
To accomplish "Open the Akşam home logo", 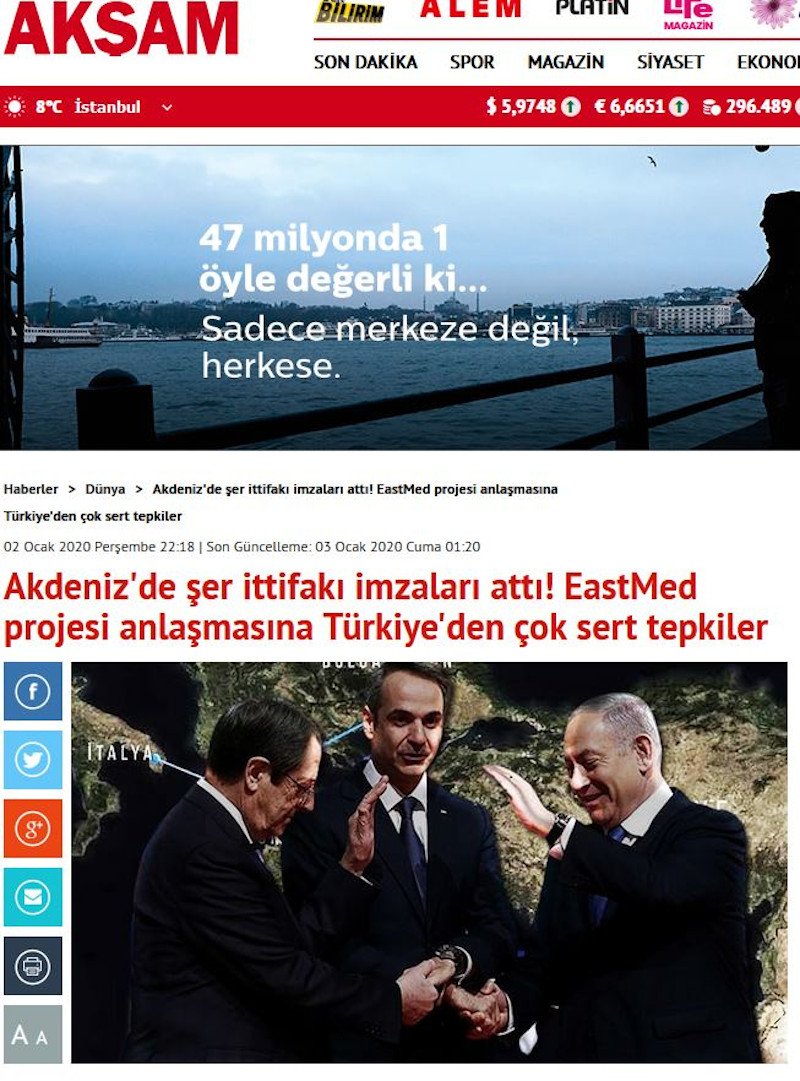I will tap(122, 28).
